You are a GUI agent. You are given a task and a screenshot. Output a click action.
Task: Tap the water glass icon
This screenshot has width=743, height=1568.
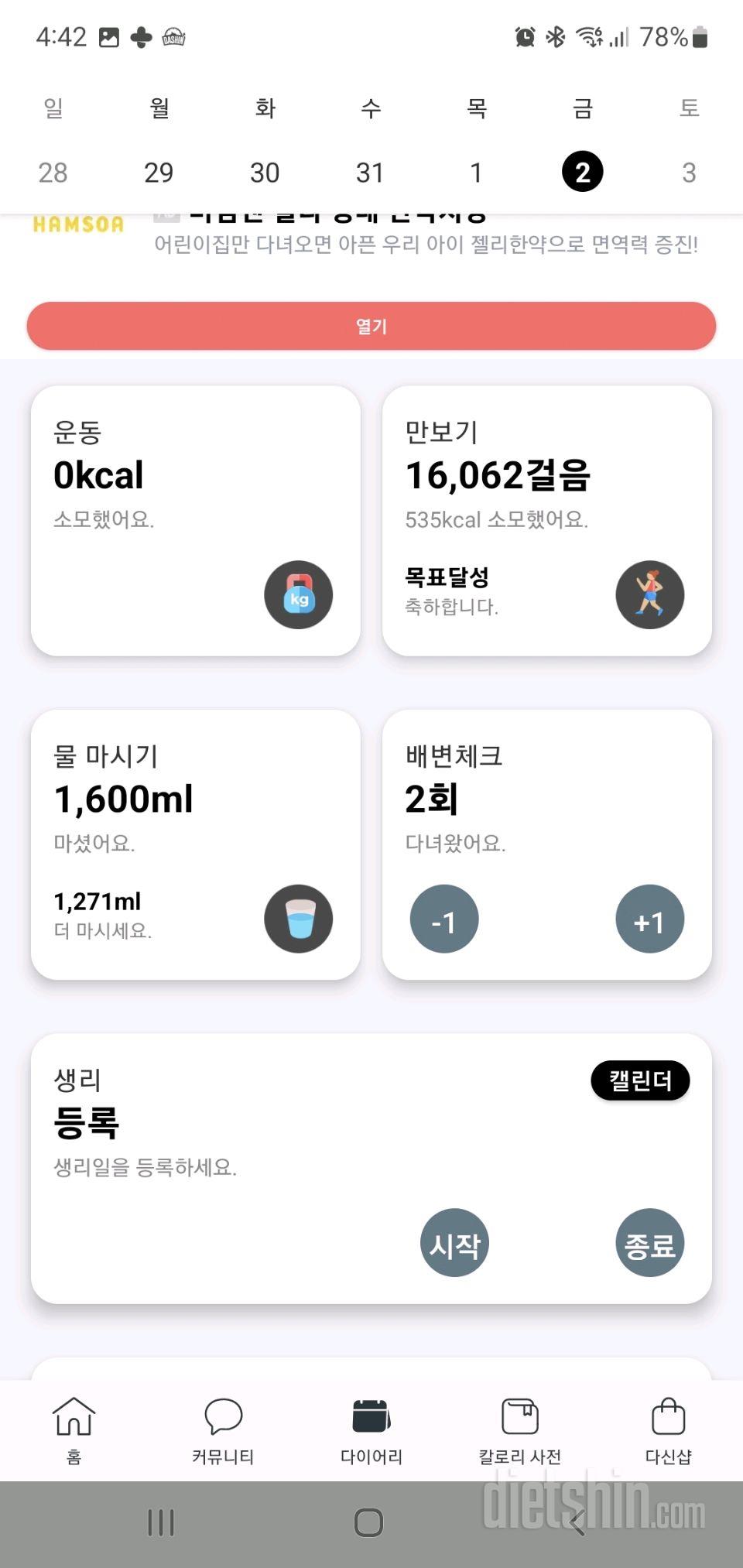(x=298, y=919)
